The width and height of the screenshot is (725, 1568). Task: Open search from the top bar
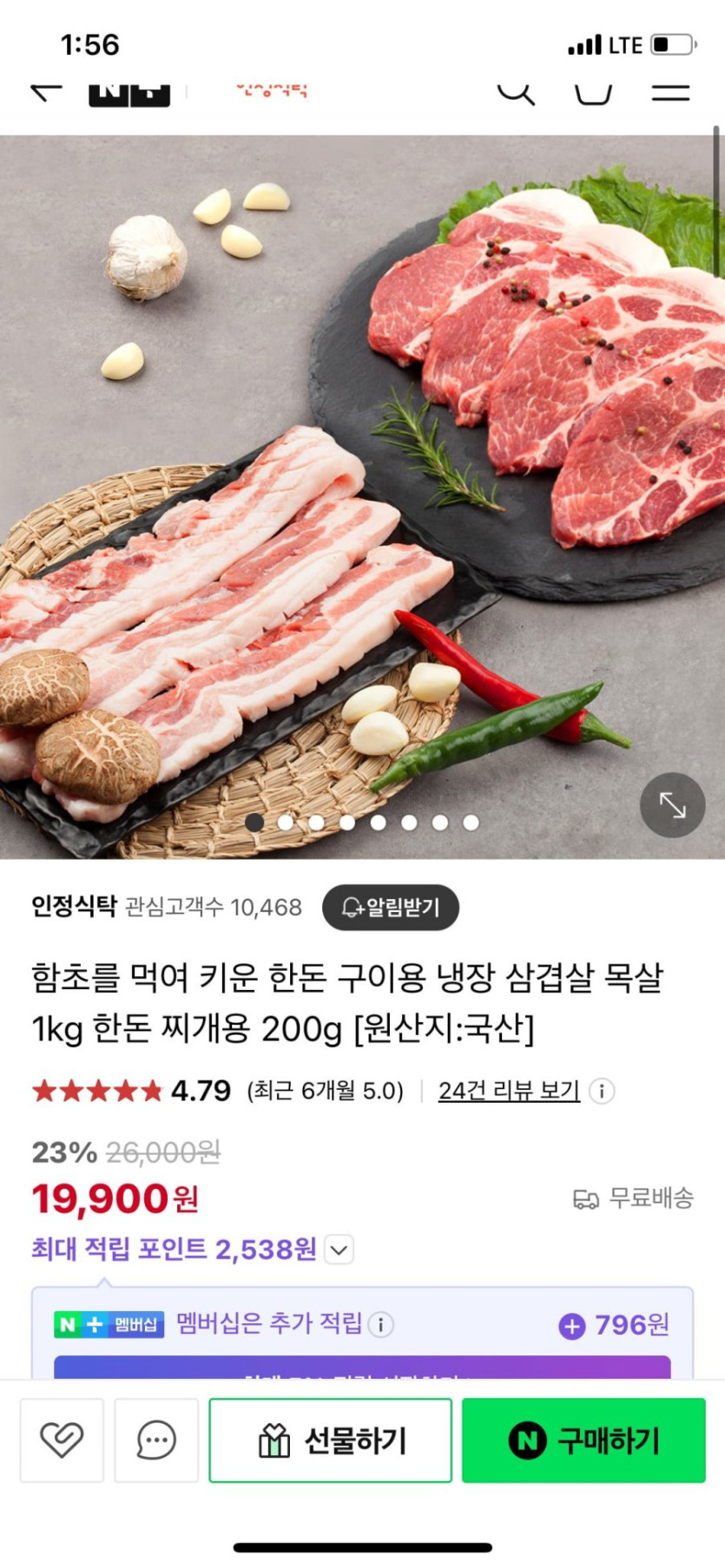[515, 92]
